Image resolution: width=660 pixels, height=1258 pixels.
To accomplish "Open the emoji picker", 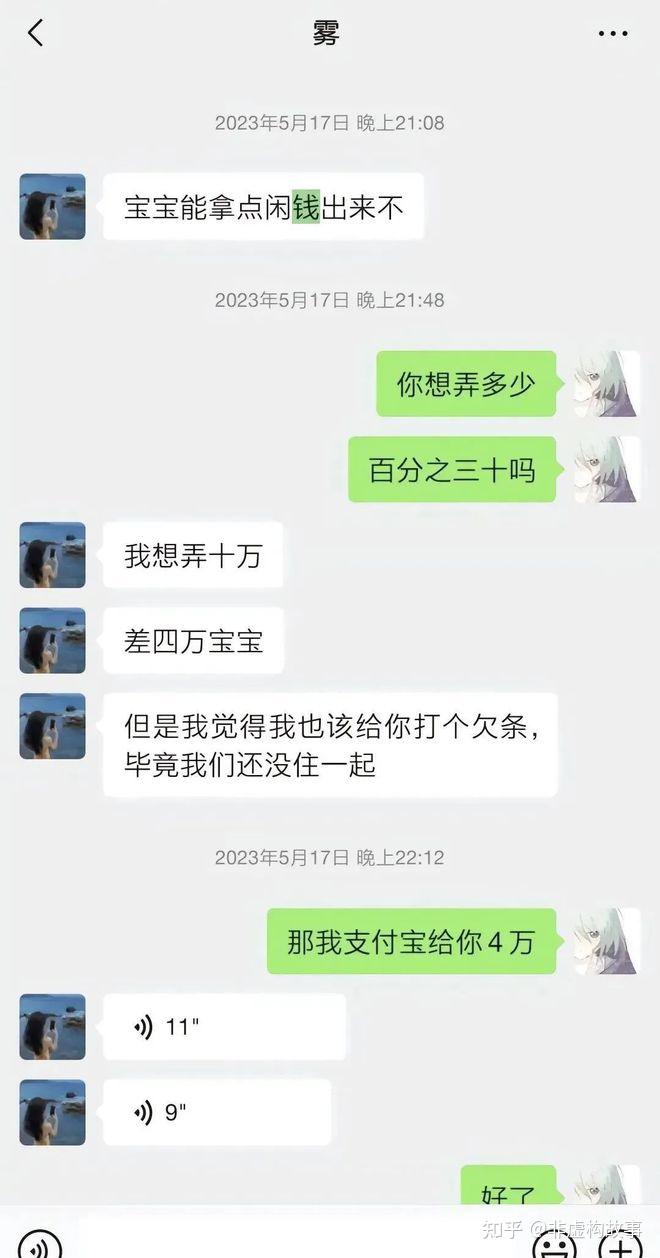I will coord(553,1244).
